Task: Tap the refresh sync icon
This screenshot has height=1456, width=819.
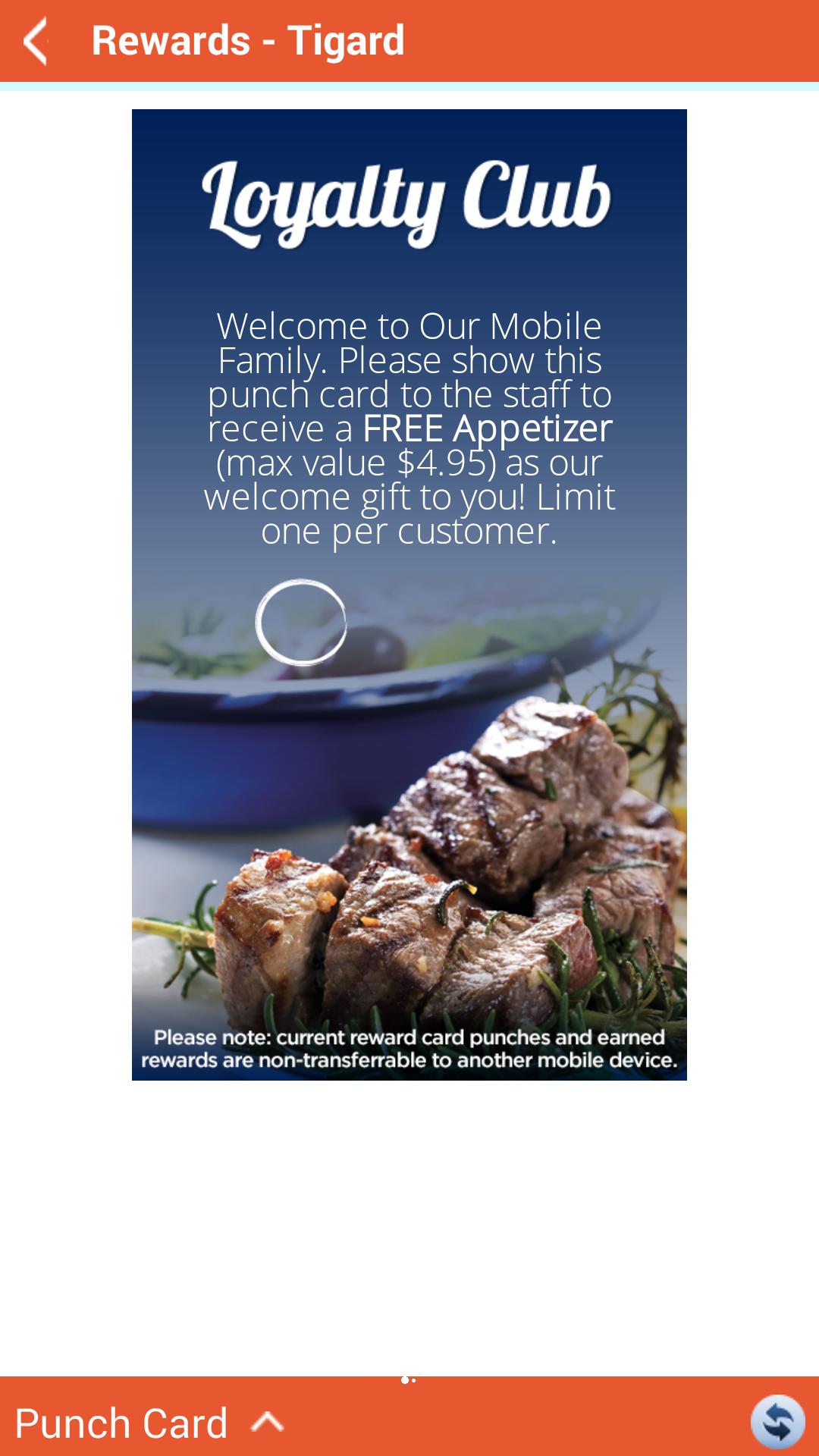Action: point(777,1421)
